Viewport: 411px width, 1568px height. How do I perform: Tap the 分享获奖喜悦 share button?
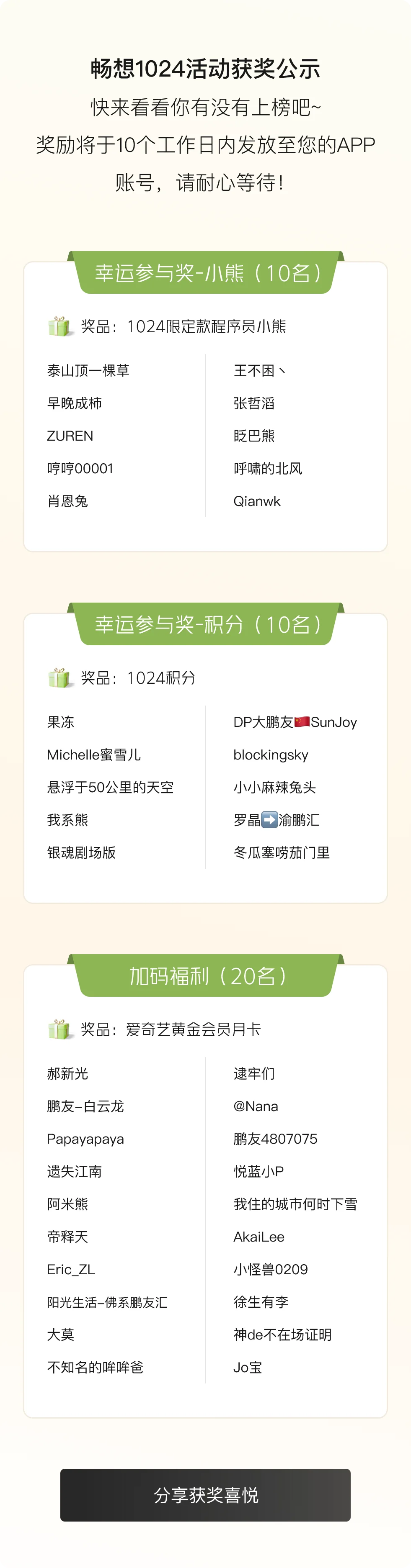tap(205, 1494)
